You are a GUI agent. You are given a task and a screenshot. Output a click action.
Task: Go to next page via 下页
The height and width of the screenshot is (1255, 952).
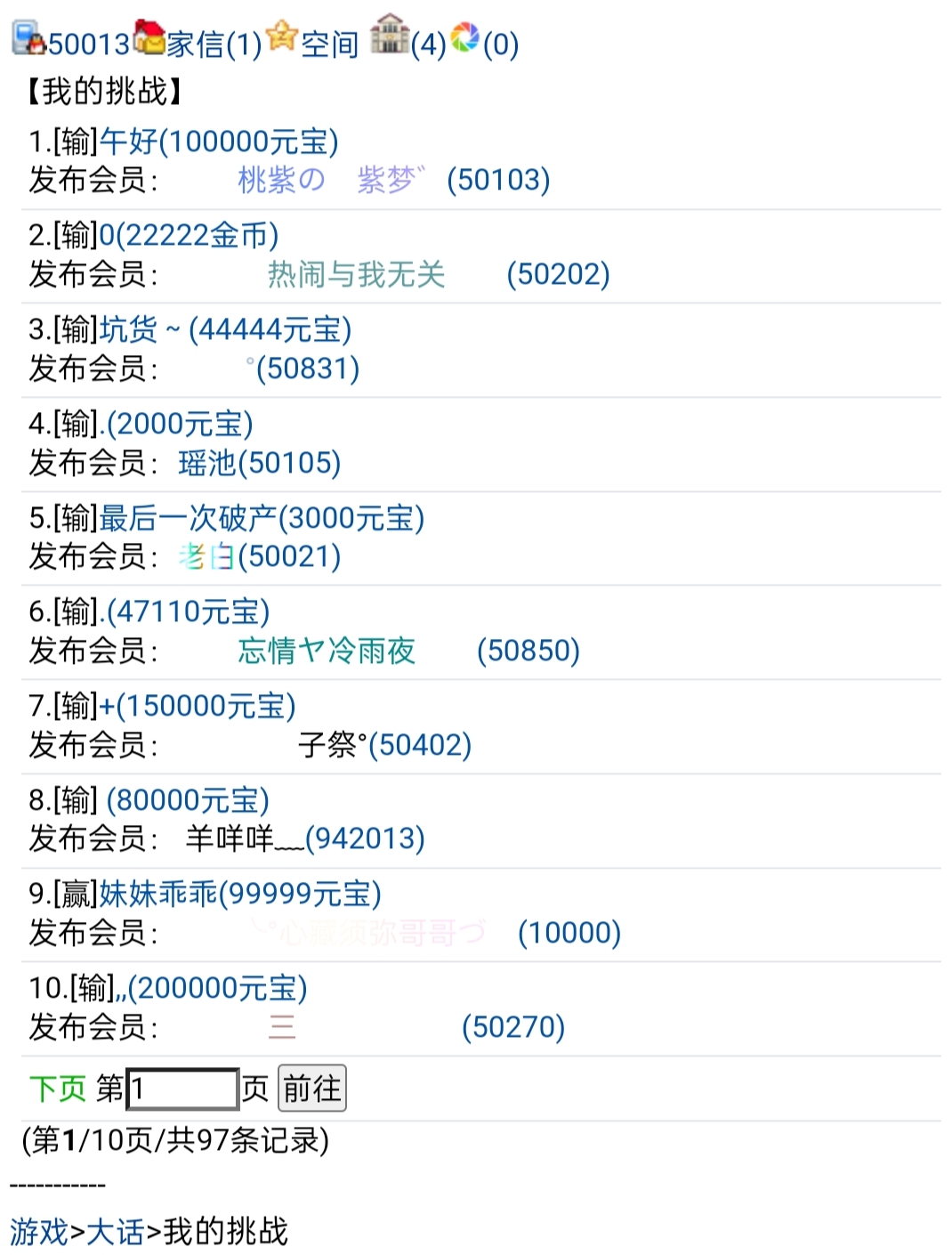point(56,1088)
